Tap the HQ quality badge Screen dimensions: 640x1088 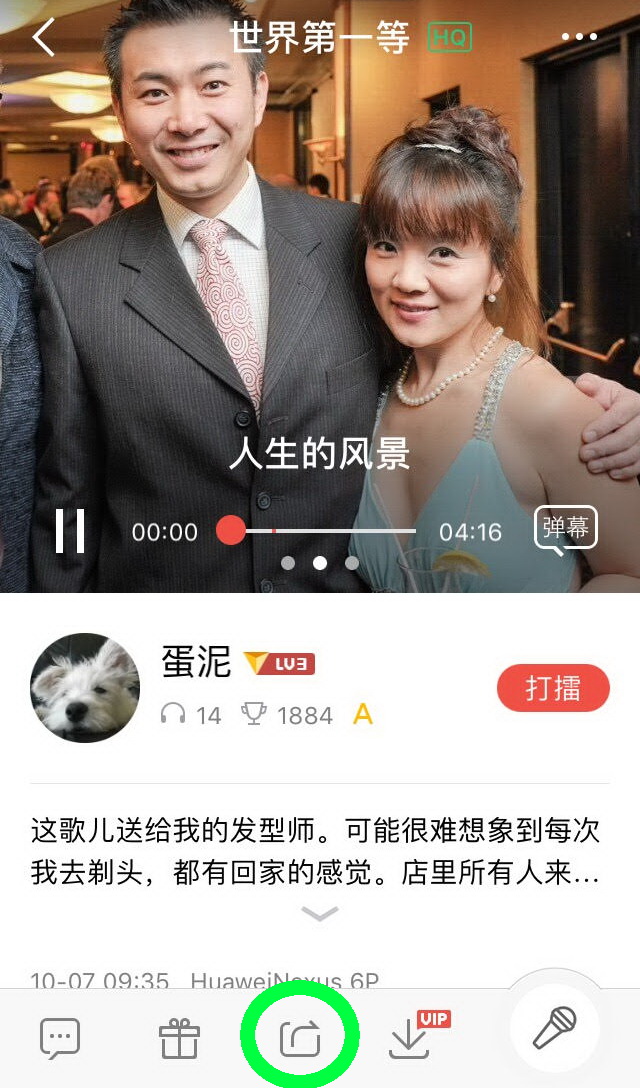click(x=449, y=37)
